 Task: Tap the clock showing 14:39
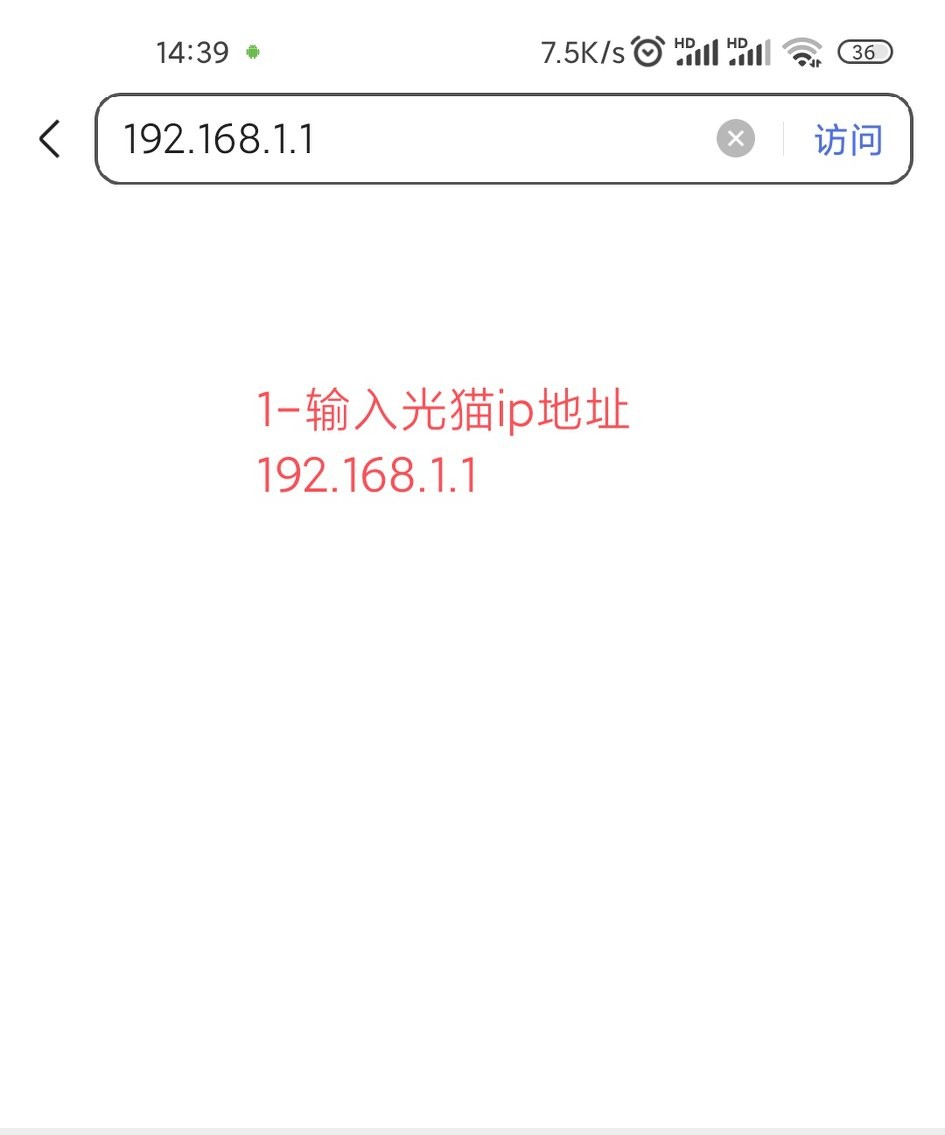(x=192, y=52)
